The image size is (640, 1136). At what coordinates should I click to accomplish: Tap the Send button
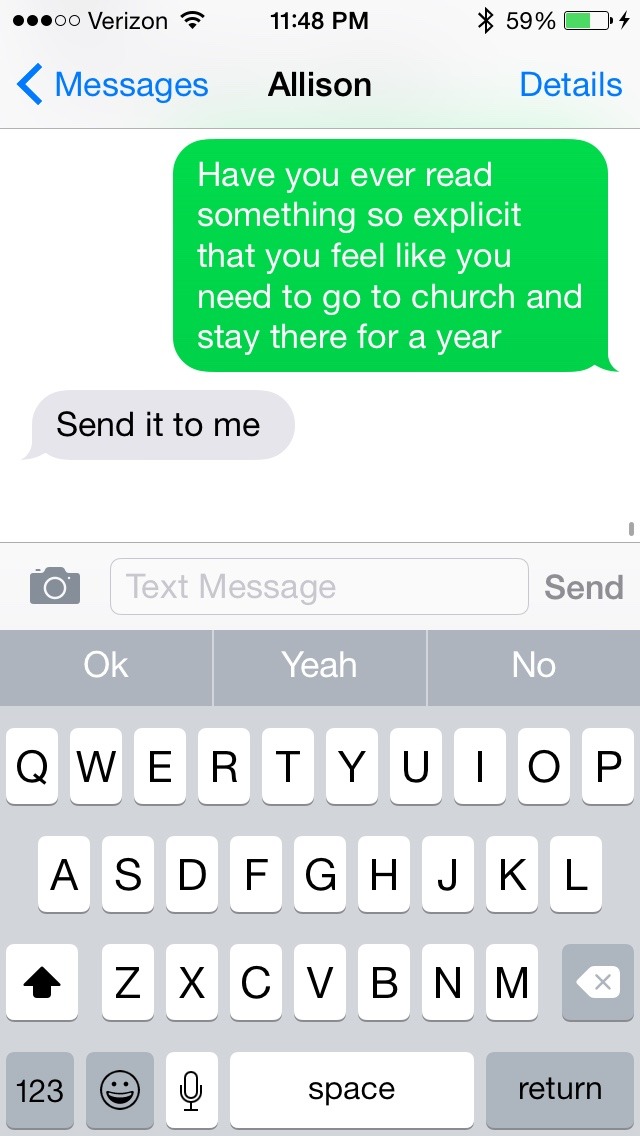(583, 587)
